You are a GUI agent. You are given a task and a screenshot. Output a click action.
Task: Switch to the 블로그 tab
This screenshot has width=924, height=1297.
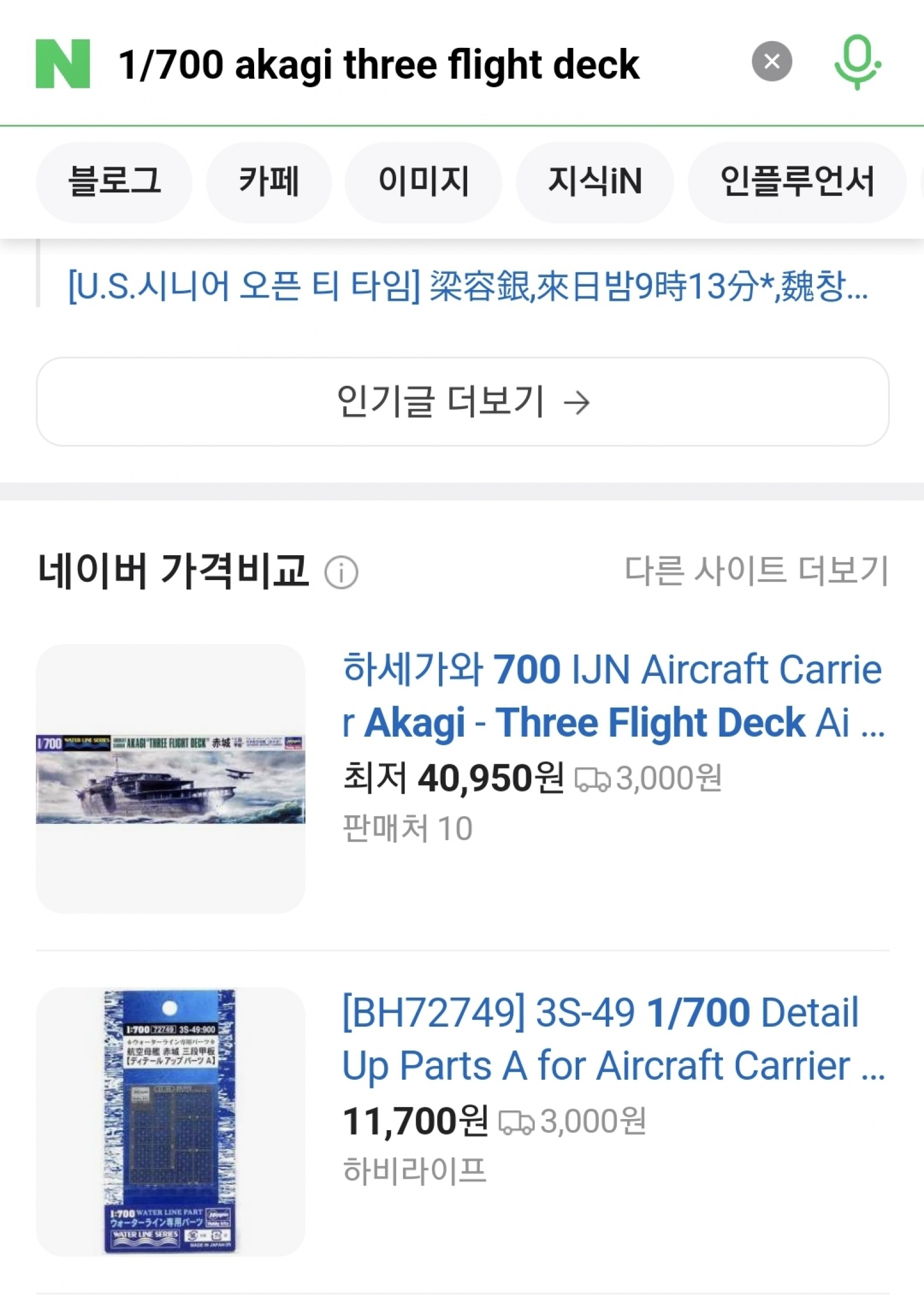(x=114, y=182)
